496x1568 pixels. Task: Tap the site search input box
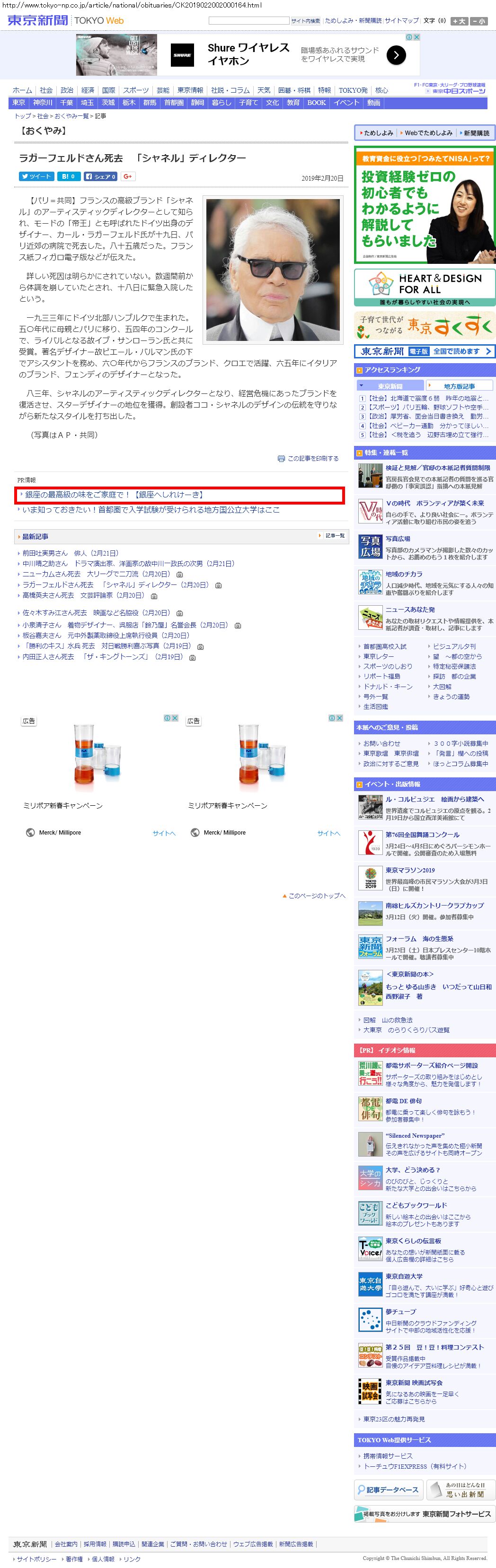248,21
